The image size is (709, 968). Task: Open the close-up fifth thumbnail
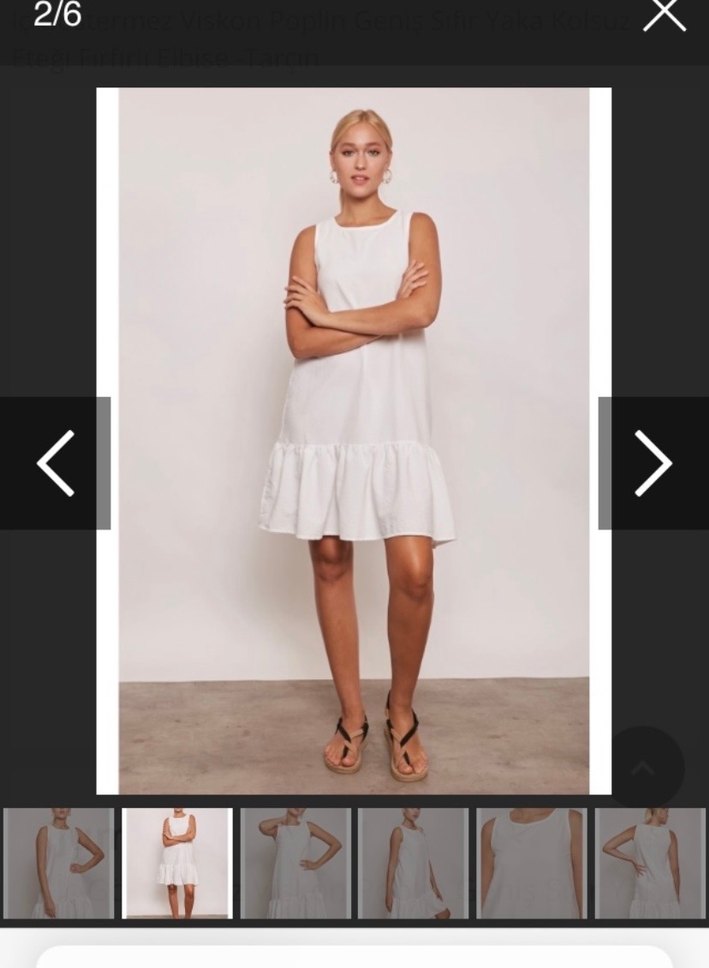coord(531,863)
